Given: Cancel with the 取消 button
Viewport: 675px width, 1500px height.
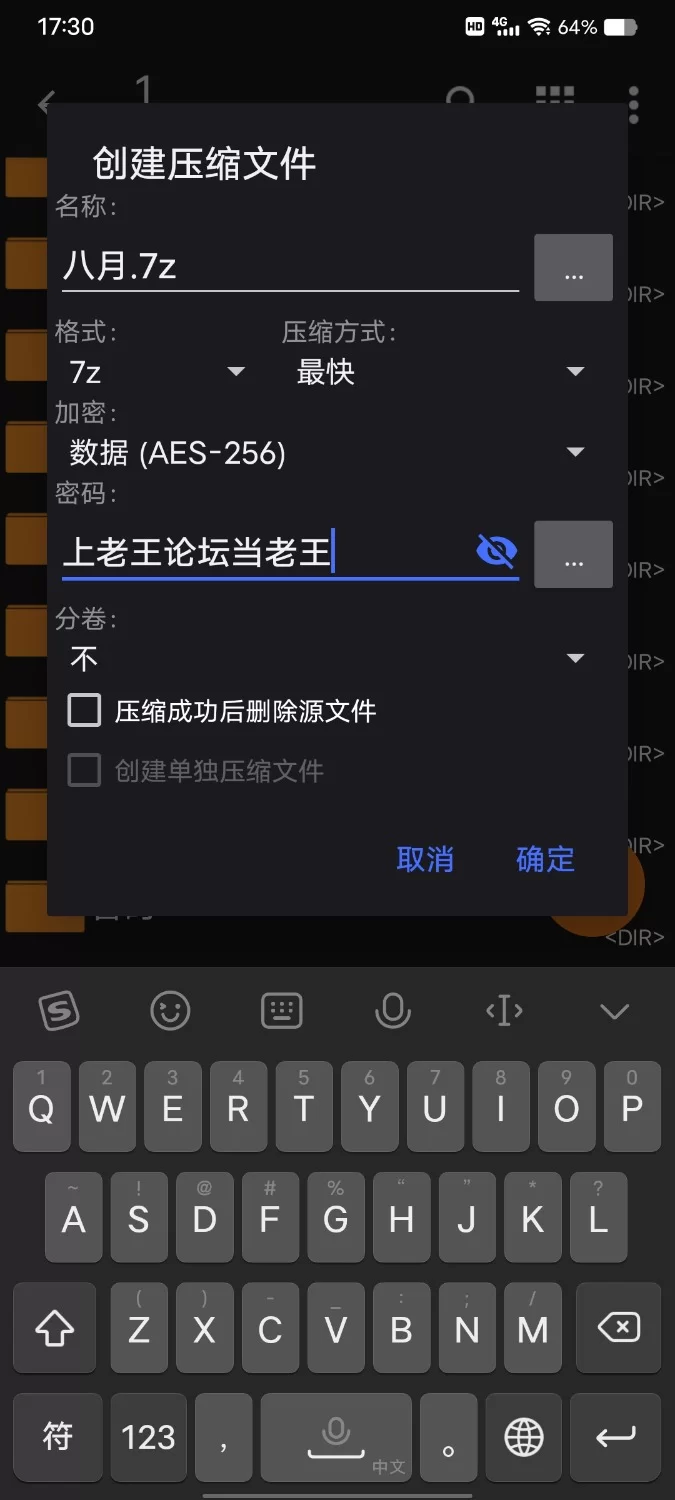Looking at the screenshot, I should click(425, 859).
